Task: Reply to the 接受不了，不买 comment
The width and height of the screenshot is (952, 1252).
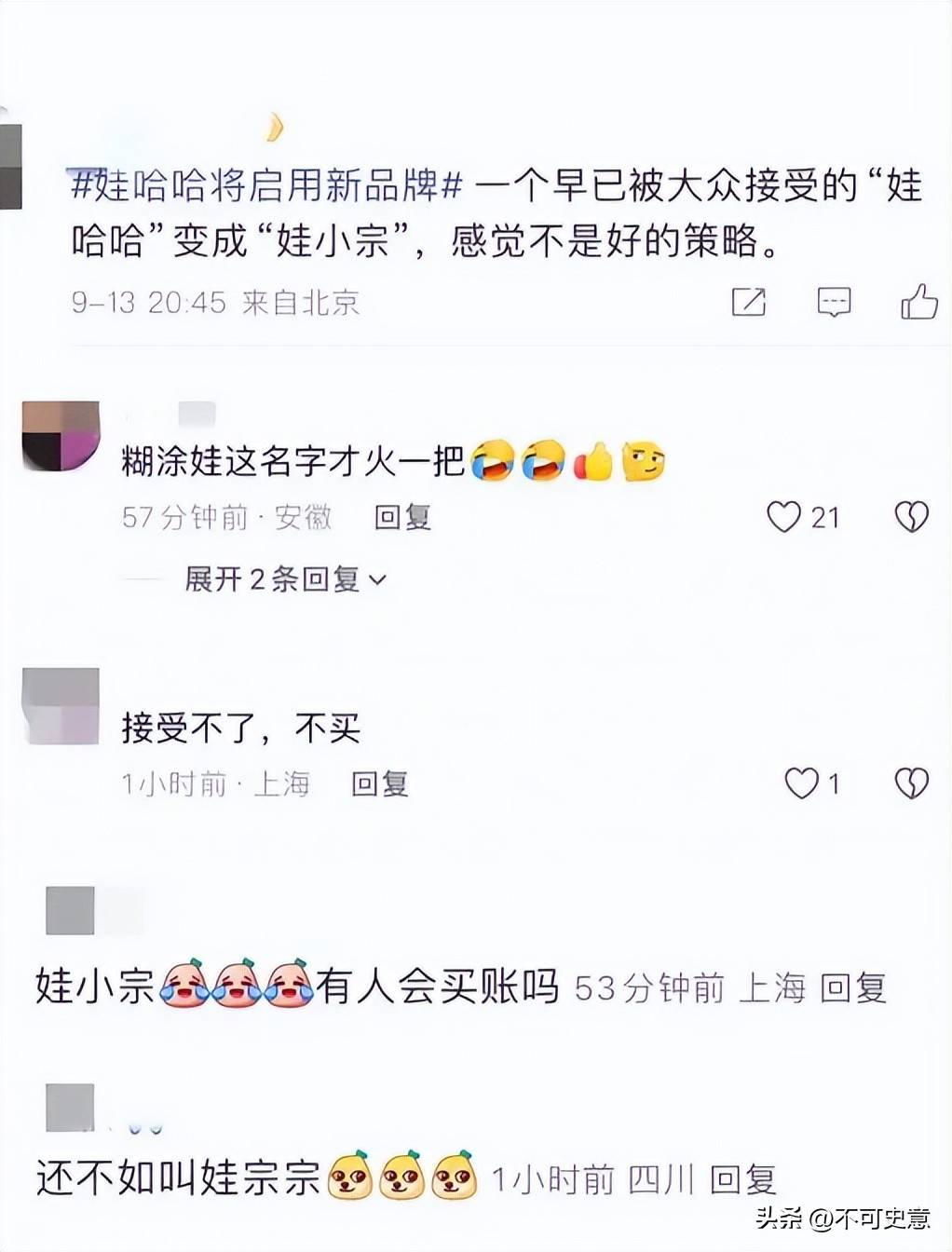Action: click(x=379, y=784)
